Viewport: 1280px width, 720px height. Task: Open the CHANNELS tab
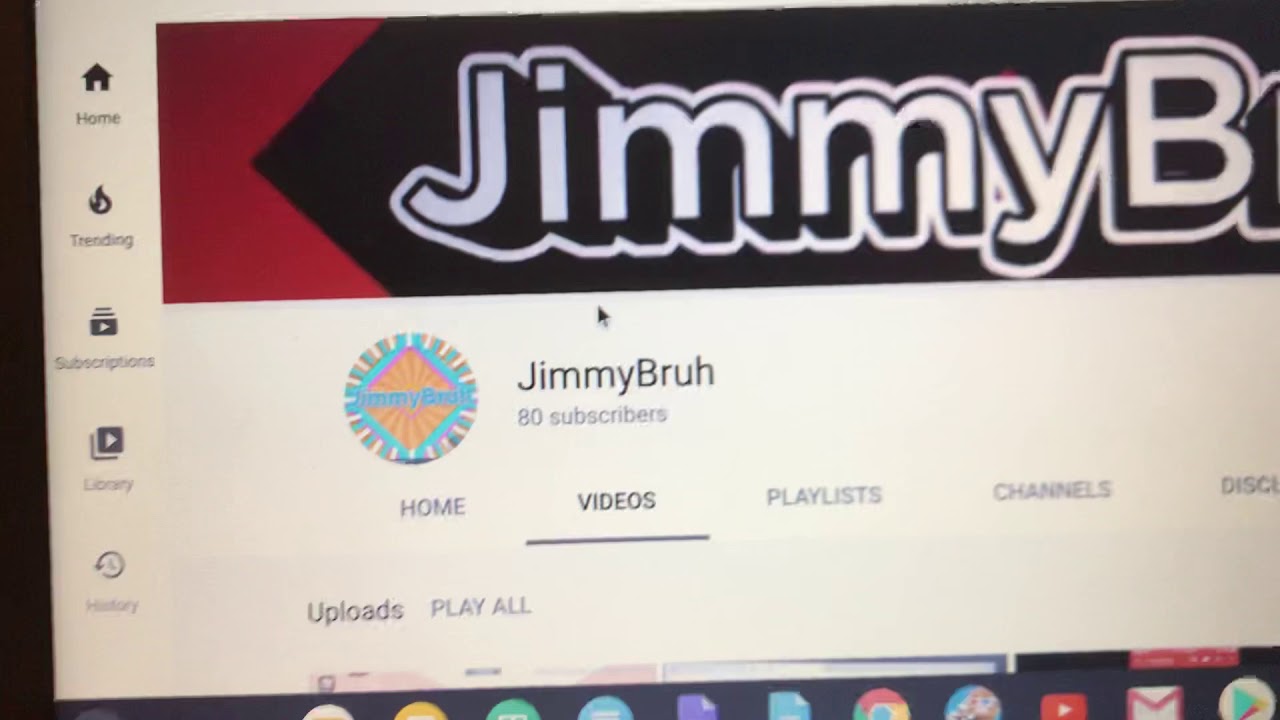tap(1051, 490)
